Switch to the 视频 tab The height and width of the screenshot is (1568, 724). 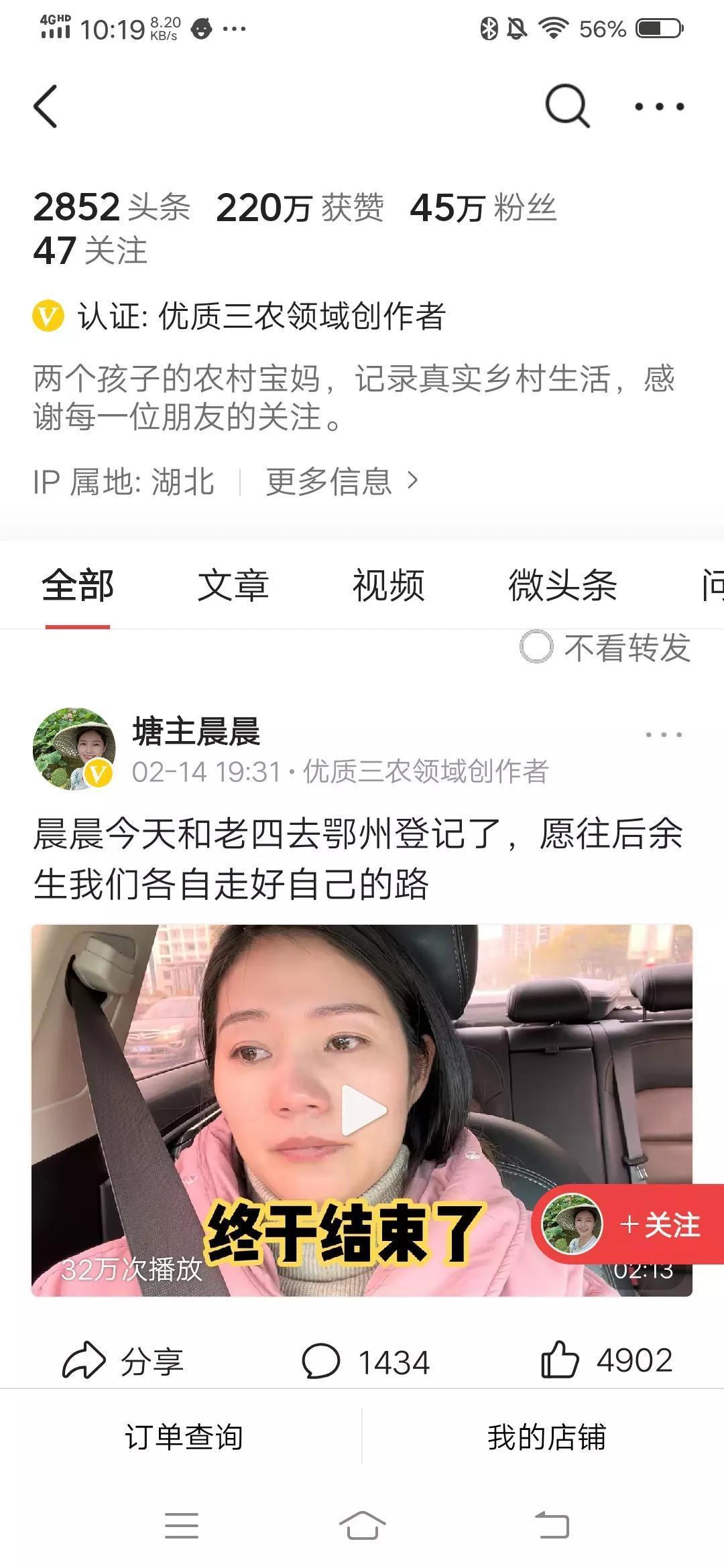[x=388, y=585]
